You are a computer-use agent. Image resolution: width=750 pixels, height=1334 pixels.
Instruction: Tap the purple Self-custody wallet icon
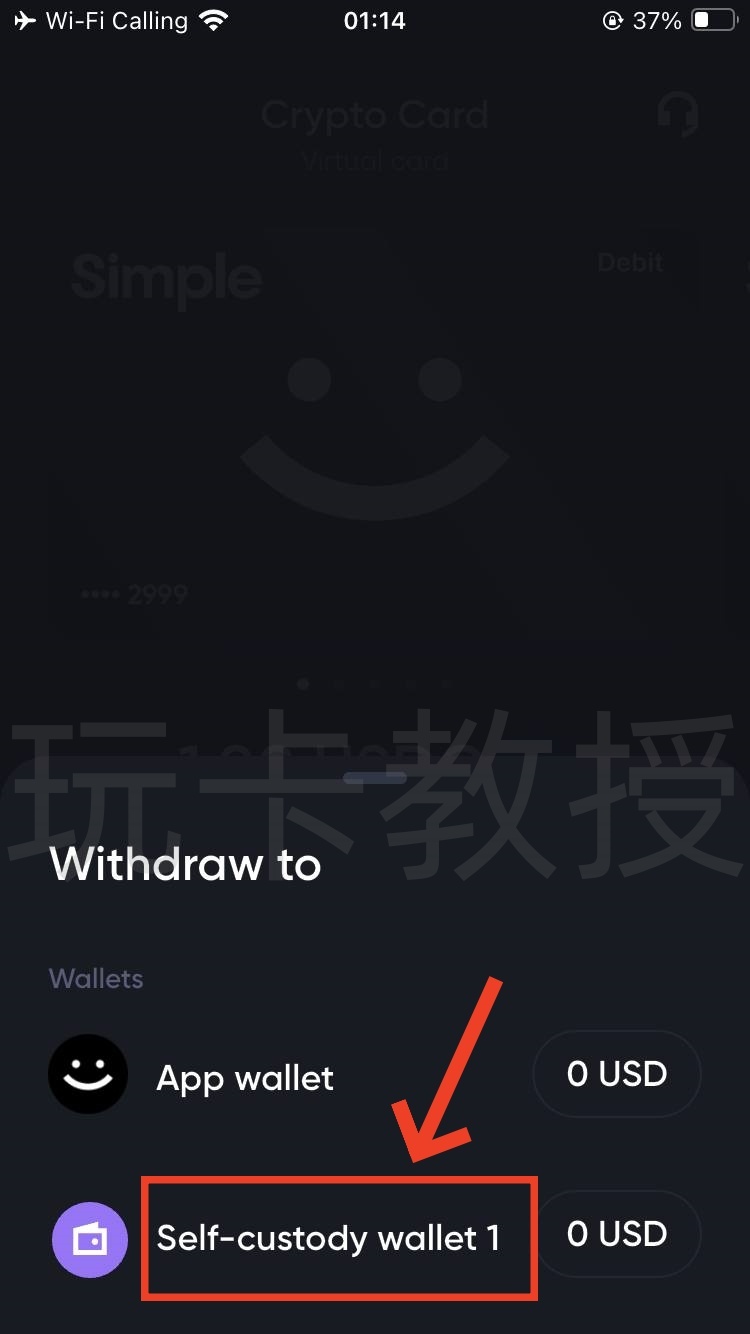point(90,1240)
